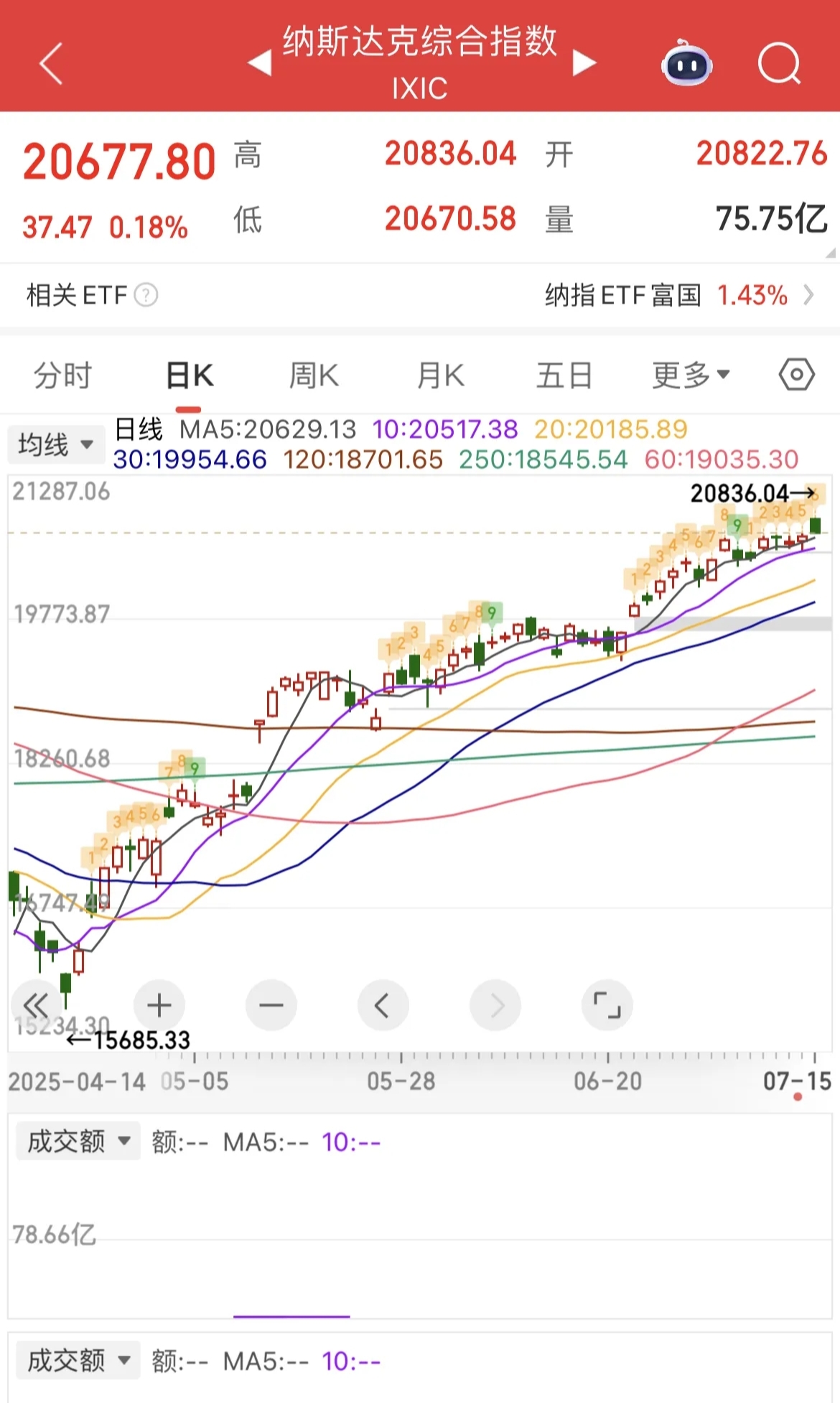Image resolution: width=840 pixels, height=1403 pixels.
Task: Zoom out the K-line chart
Action: pyautogui.click(x=271, y=1005)
